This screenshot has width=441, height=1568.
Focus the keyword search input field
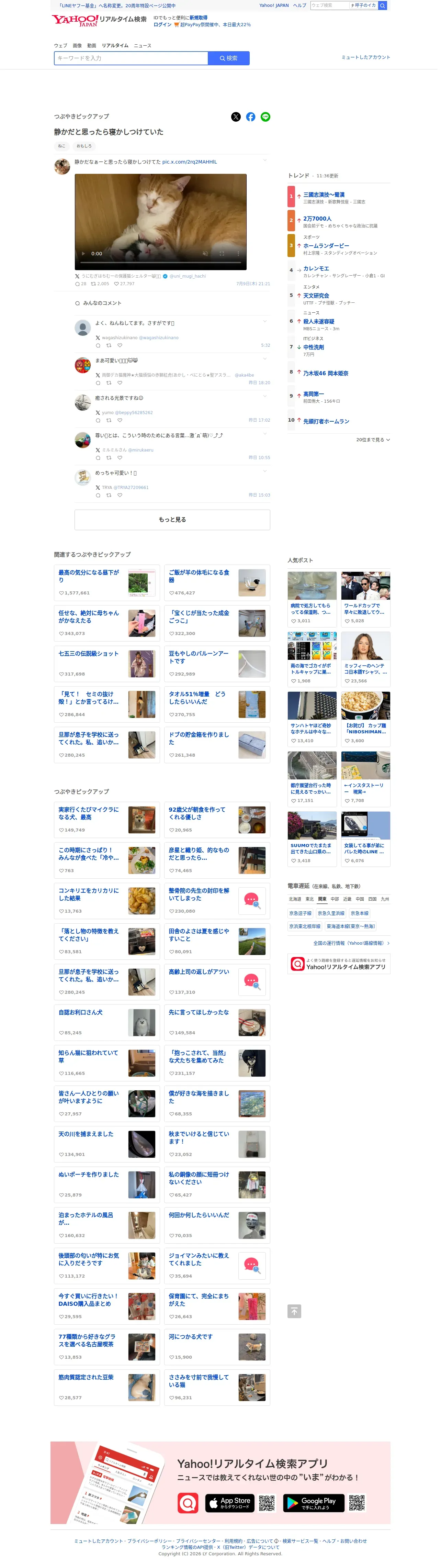pyautogui.click(x=132, y=58)
